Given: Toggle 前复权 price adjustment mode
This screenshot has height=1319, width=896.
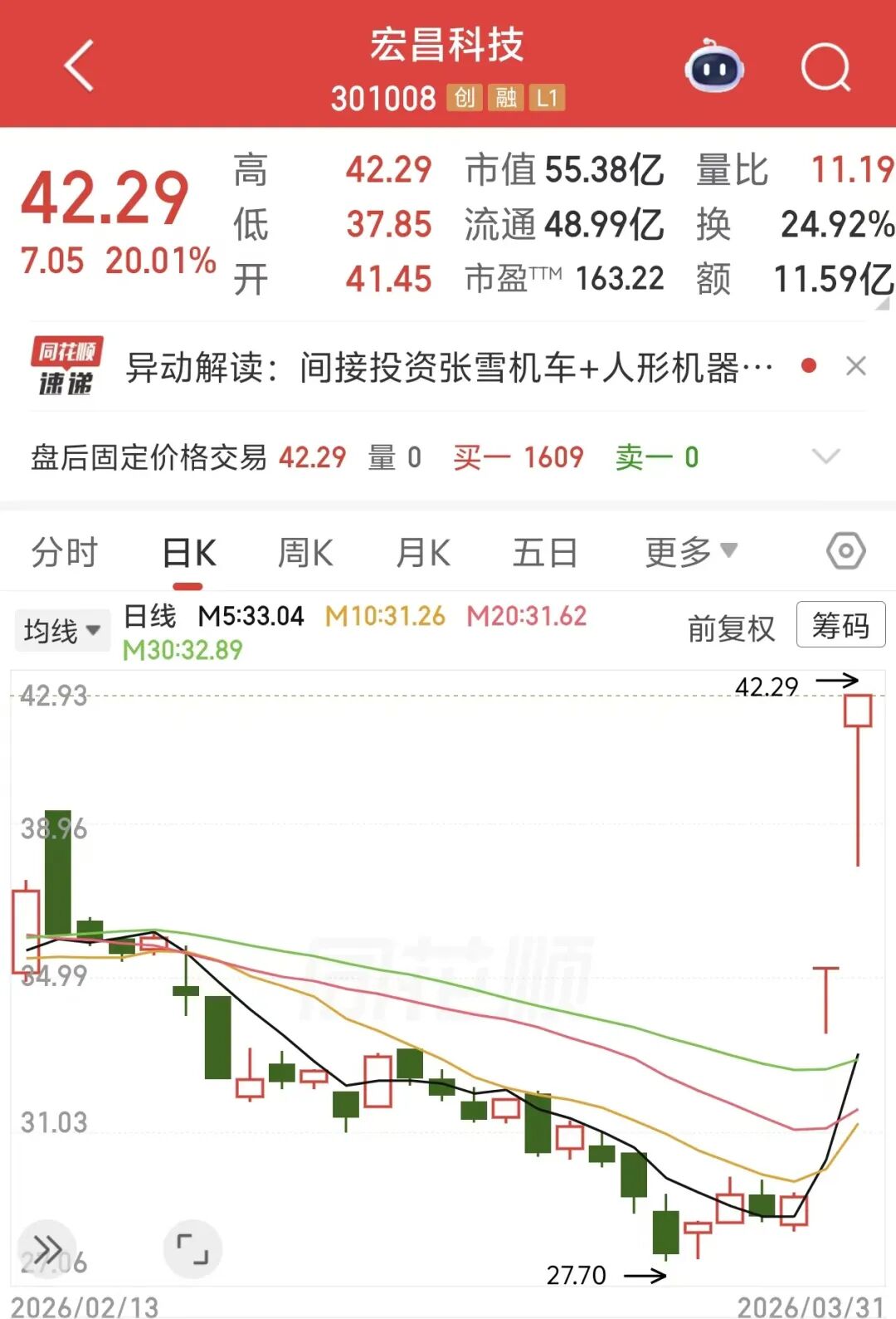Looking at the screenshot, I should click(x=728, y=628).
